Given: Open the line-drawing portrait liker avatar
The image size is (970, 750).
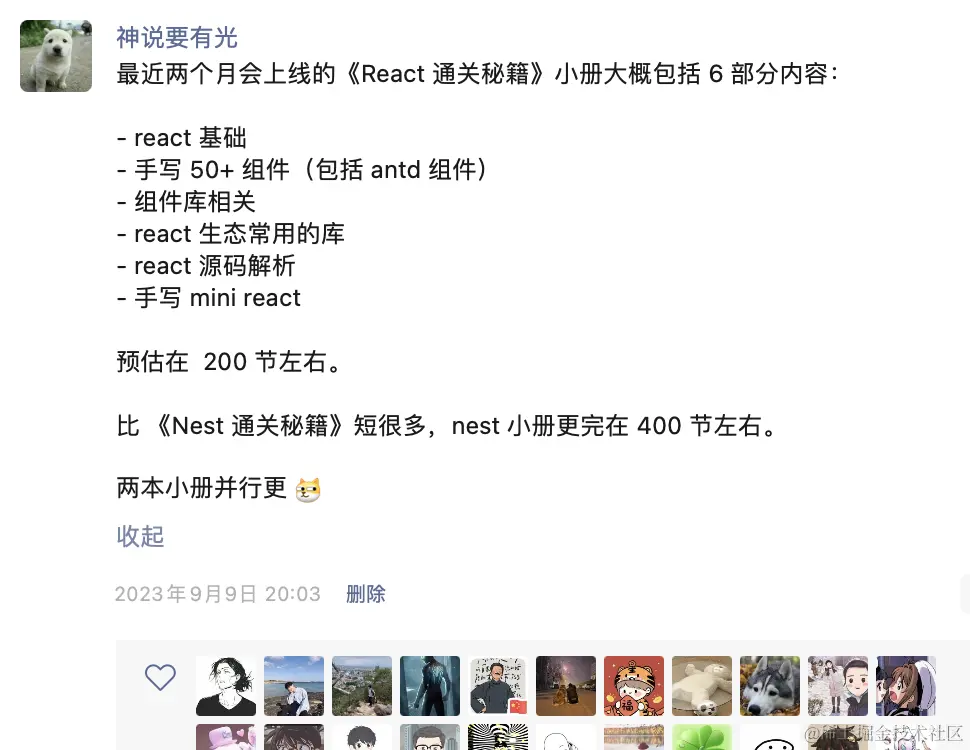Looking at the screenshot, I should point(225,686).
